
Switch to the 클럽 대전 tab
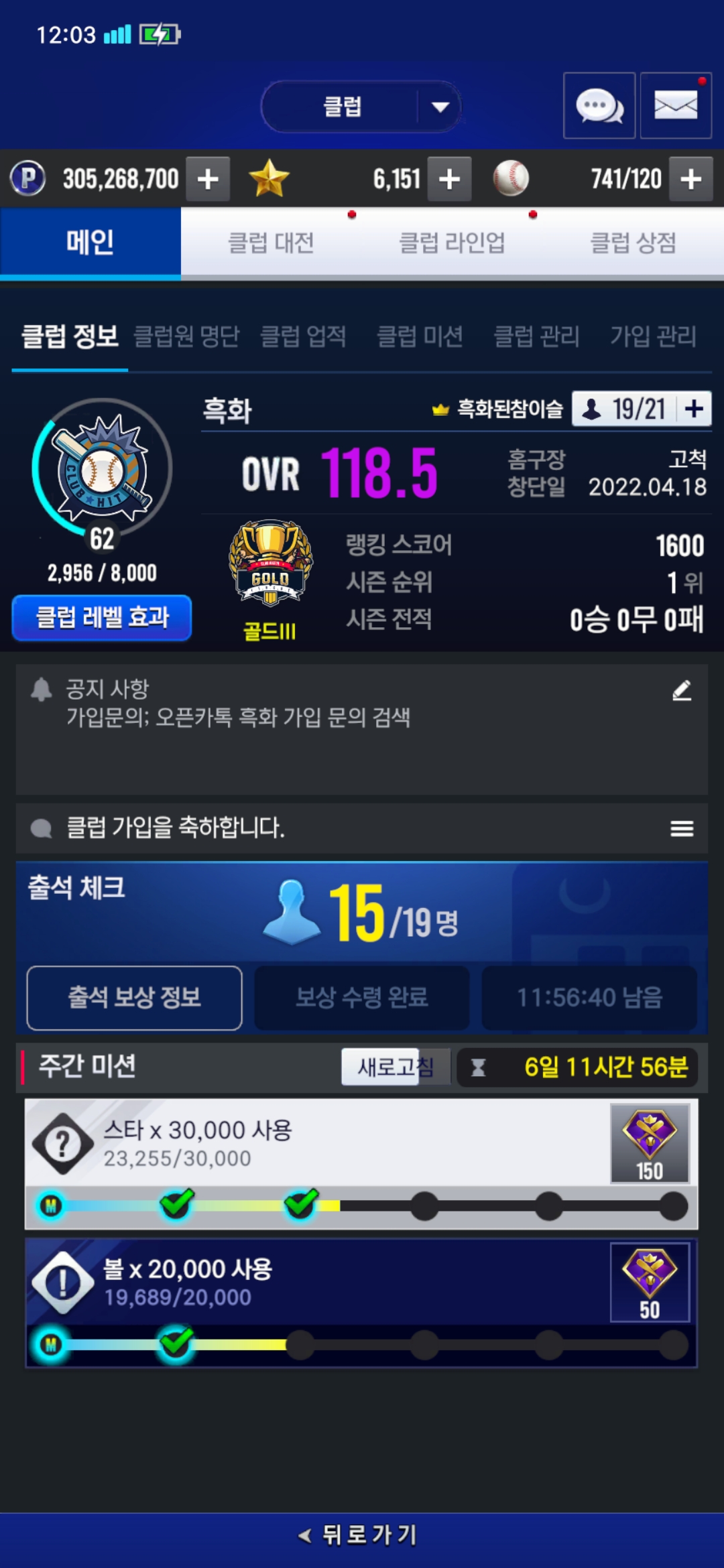(271, 243)
